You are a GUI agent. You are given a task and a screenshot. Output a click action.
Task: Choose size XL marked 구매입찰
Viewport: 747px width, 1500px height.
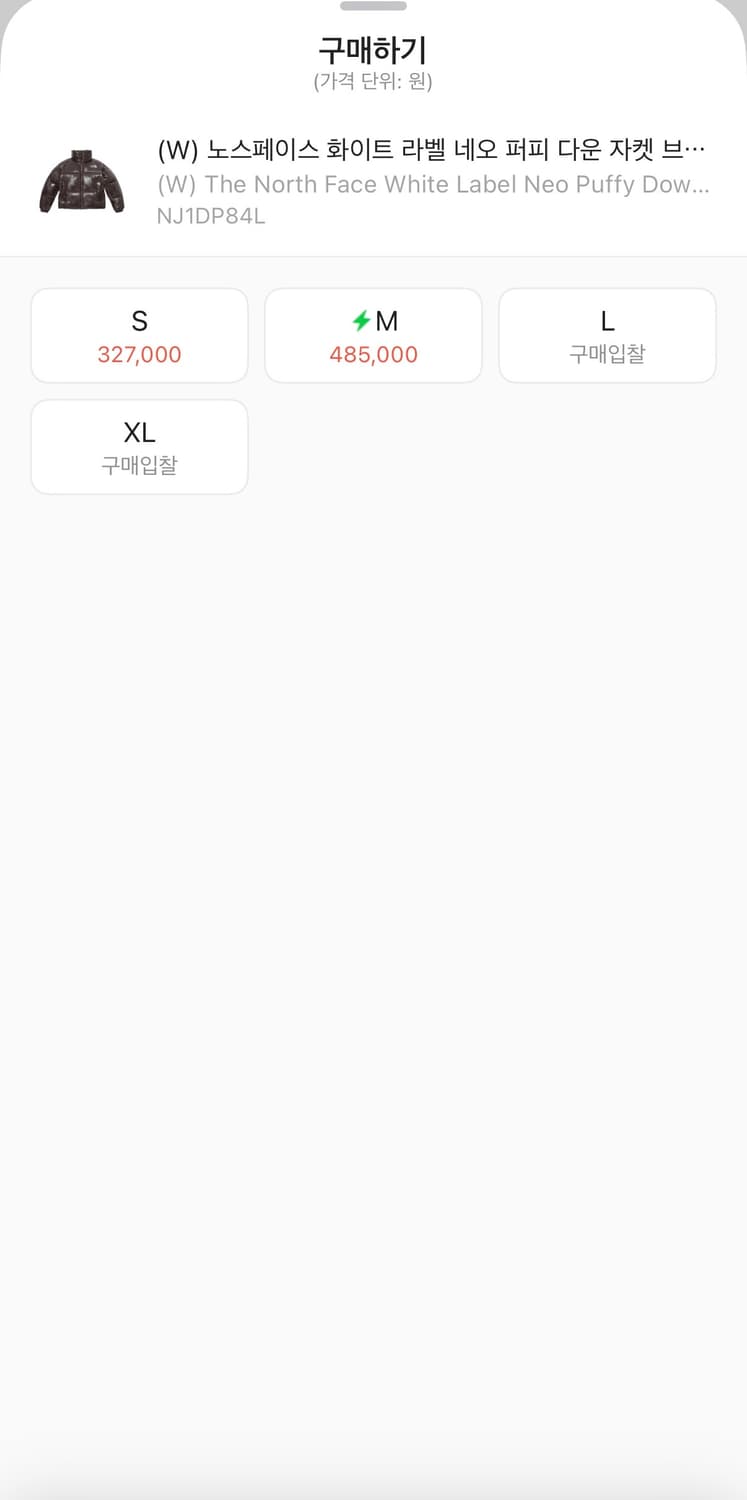coord(139,447)
